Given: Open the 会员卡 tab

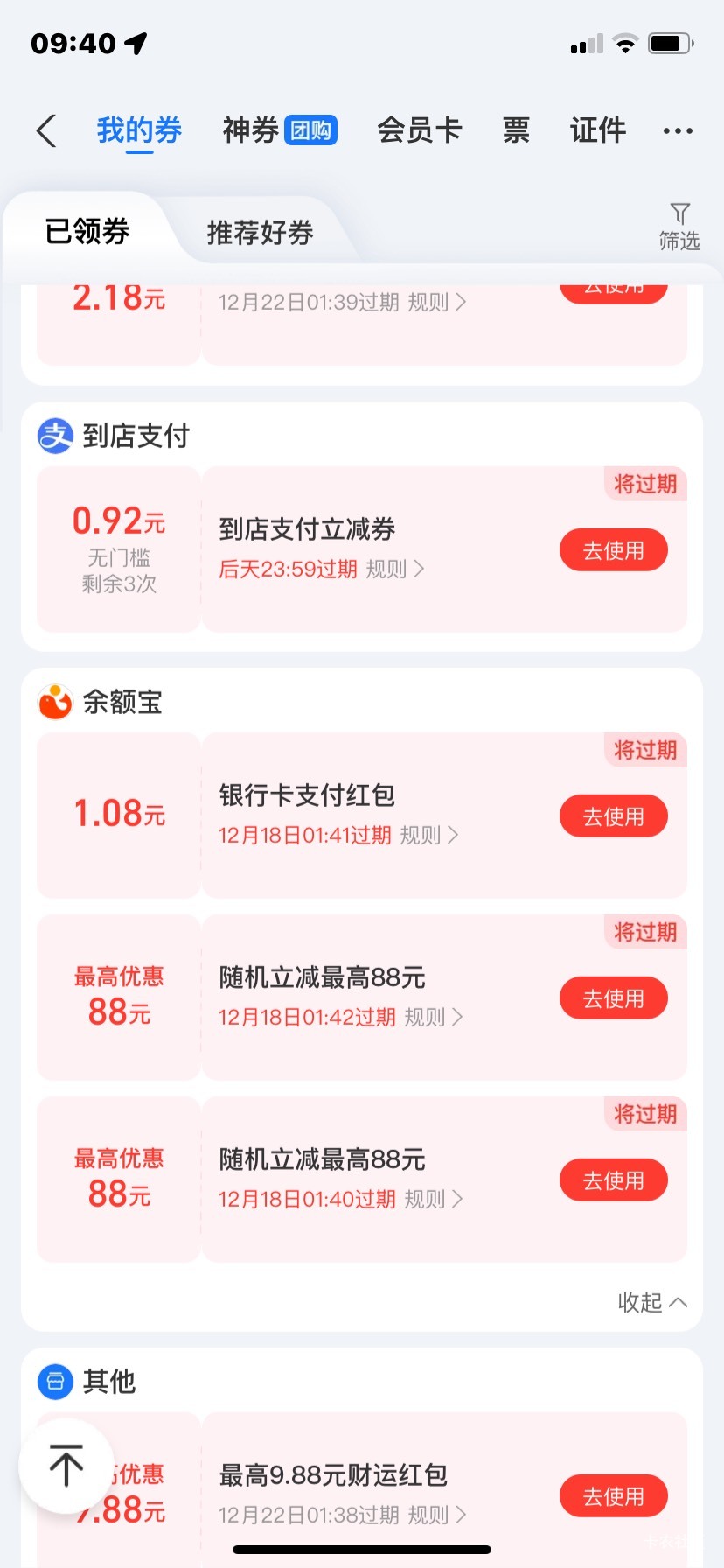Looking at the screenshot, I should tap(419, 131).
